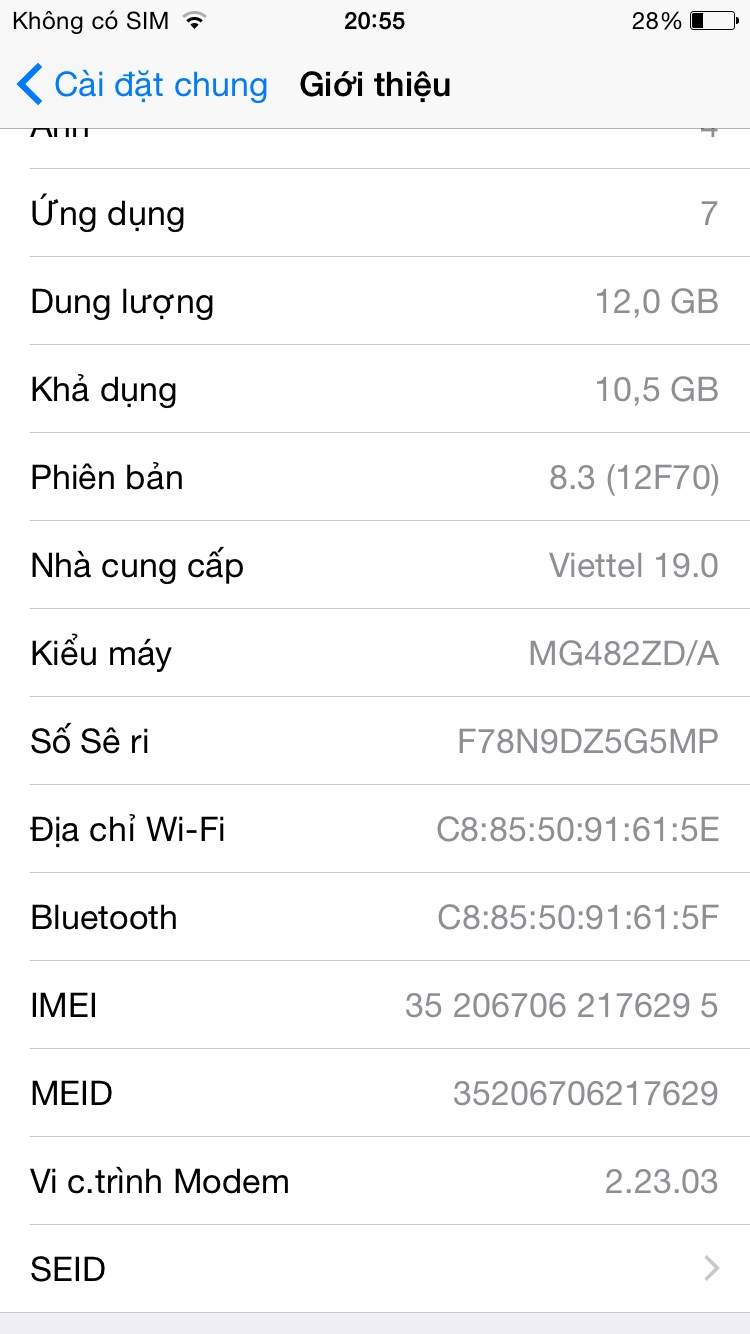This screenshot has height=1334, width=750.
Task: Open the SEID row
Action: (x=375, y=1269)
